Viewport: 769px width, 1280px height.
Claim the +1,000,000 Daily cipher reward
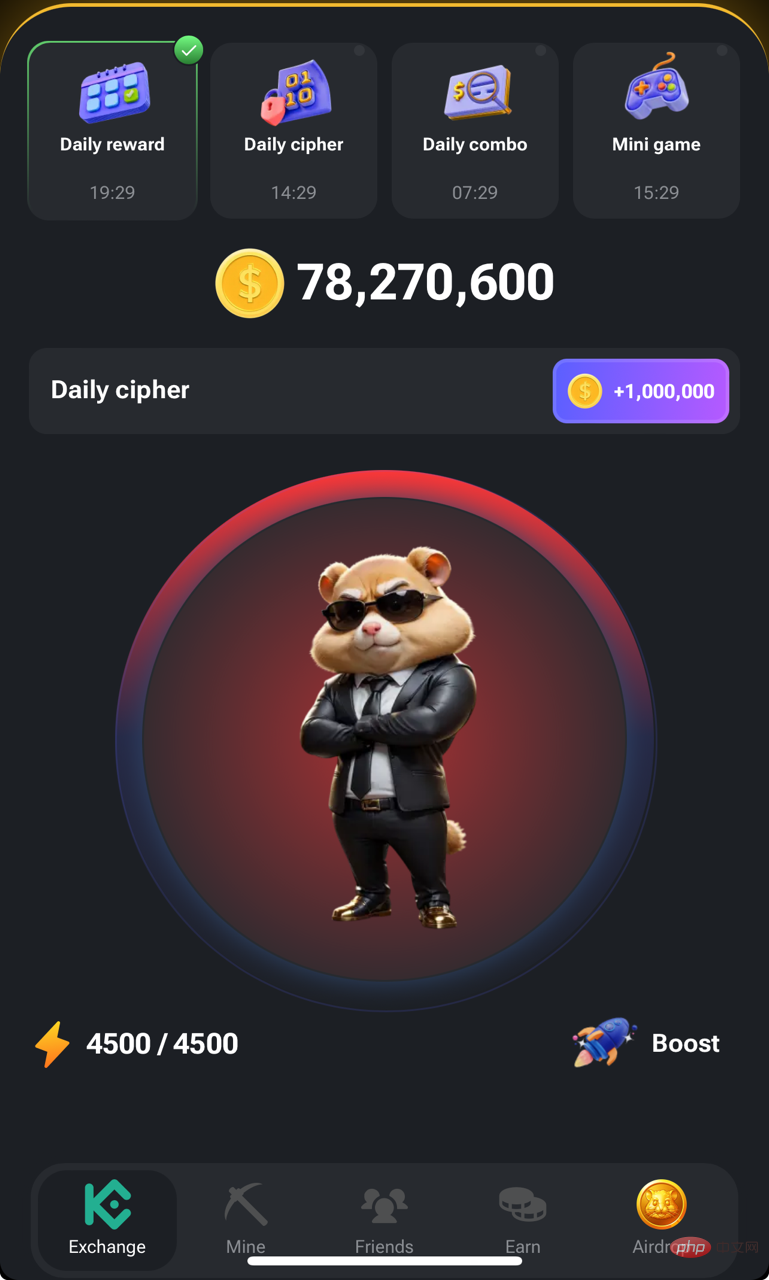coord(640,391)
